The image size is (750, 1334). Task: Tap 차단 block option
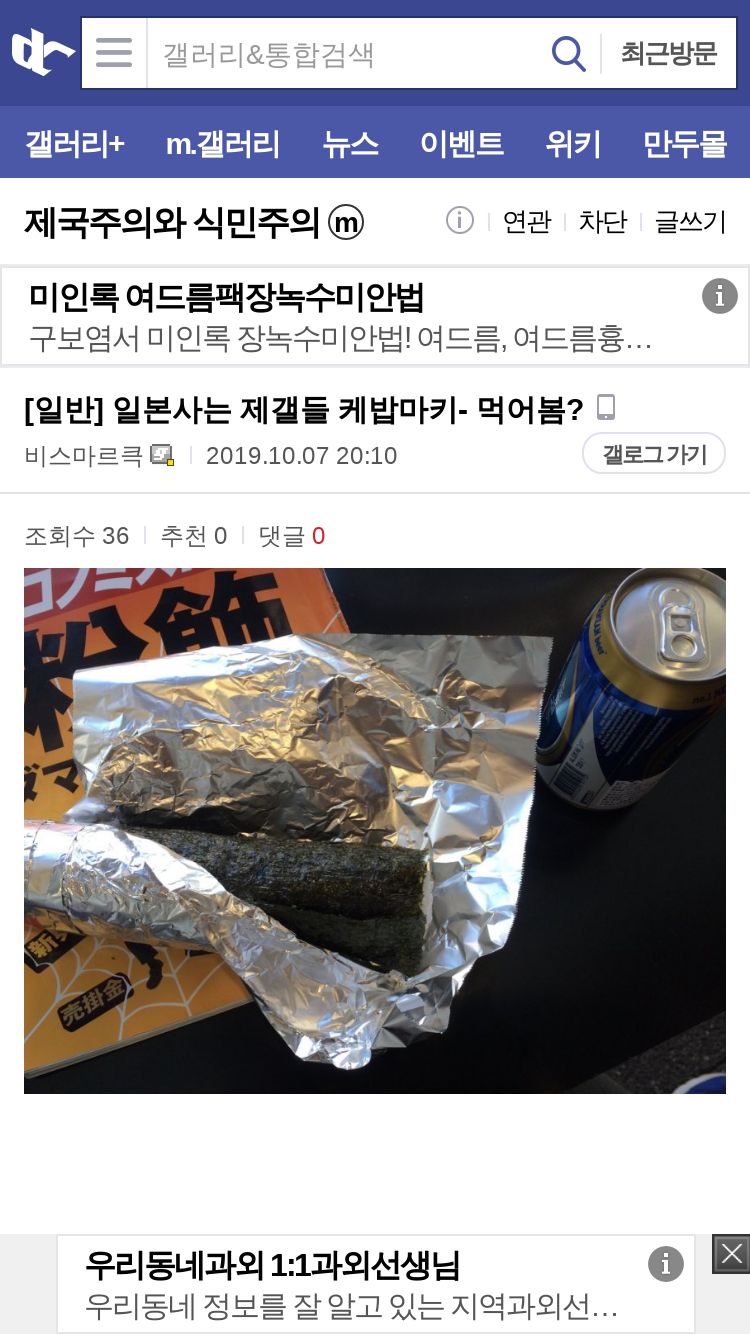click(603, 221)
